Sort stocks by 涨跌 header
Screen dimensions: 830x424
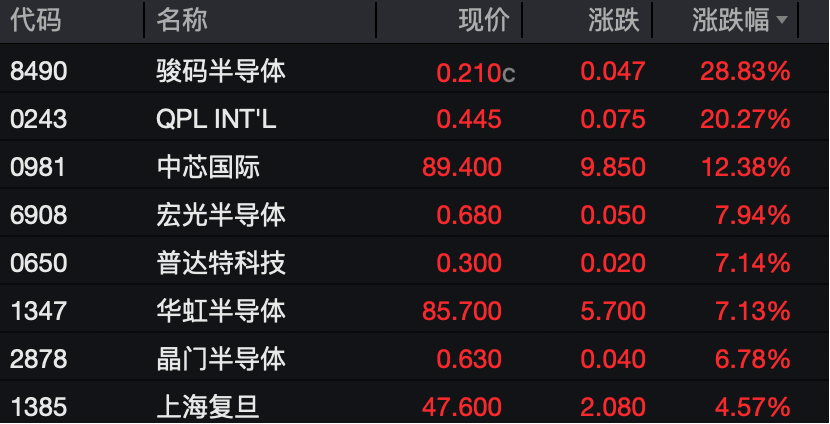point(613,19)
